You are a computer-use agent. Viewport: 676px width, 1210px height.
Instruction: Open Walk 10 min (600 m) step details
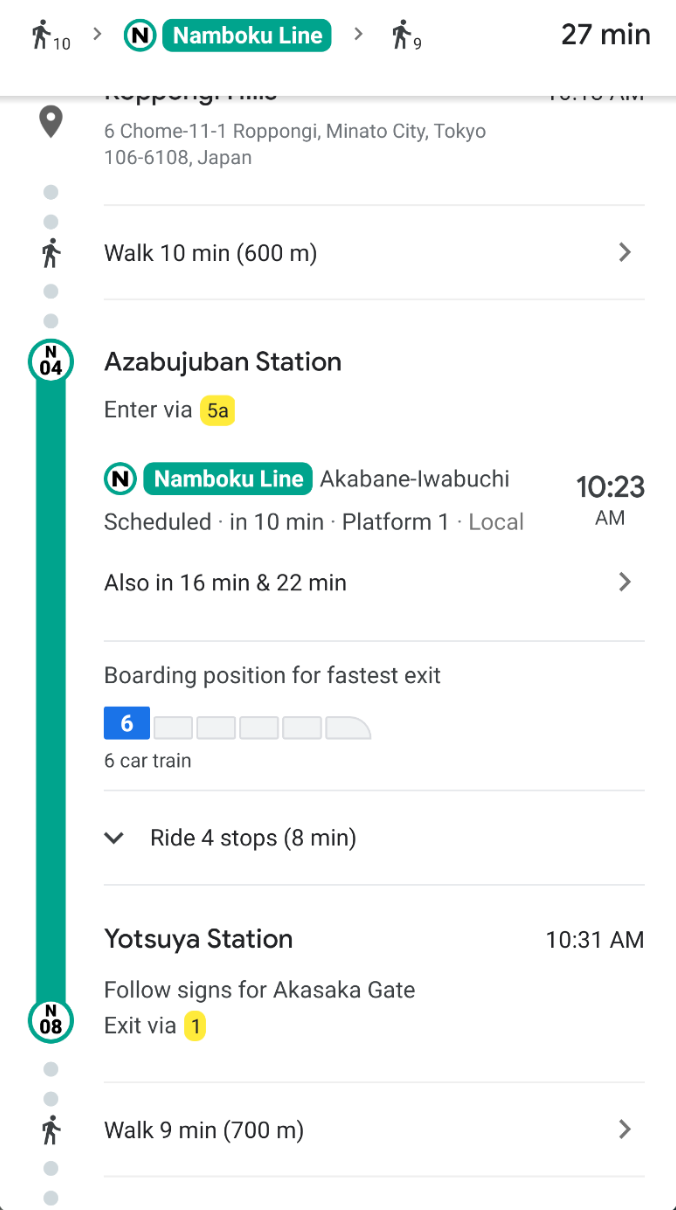coord(370,253)
